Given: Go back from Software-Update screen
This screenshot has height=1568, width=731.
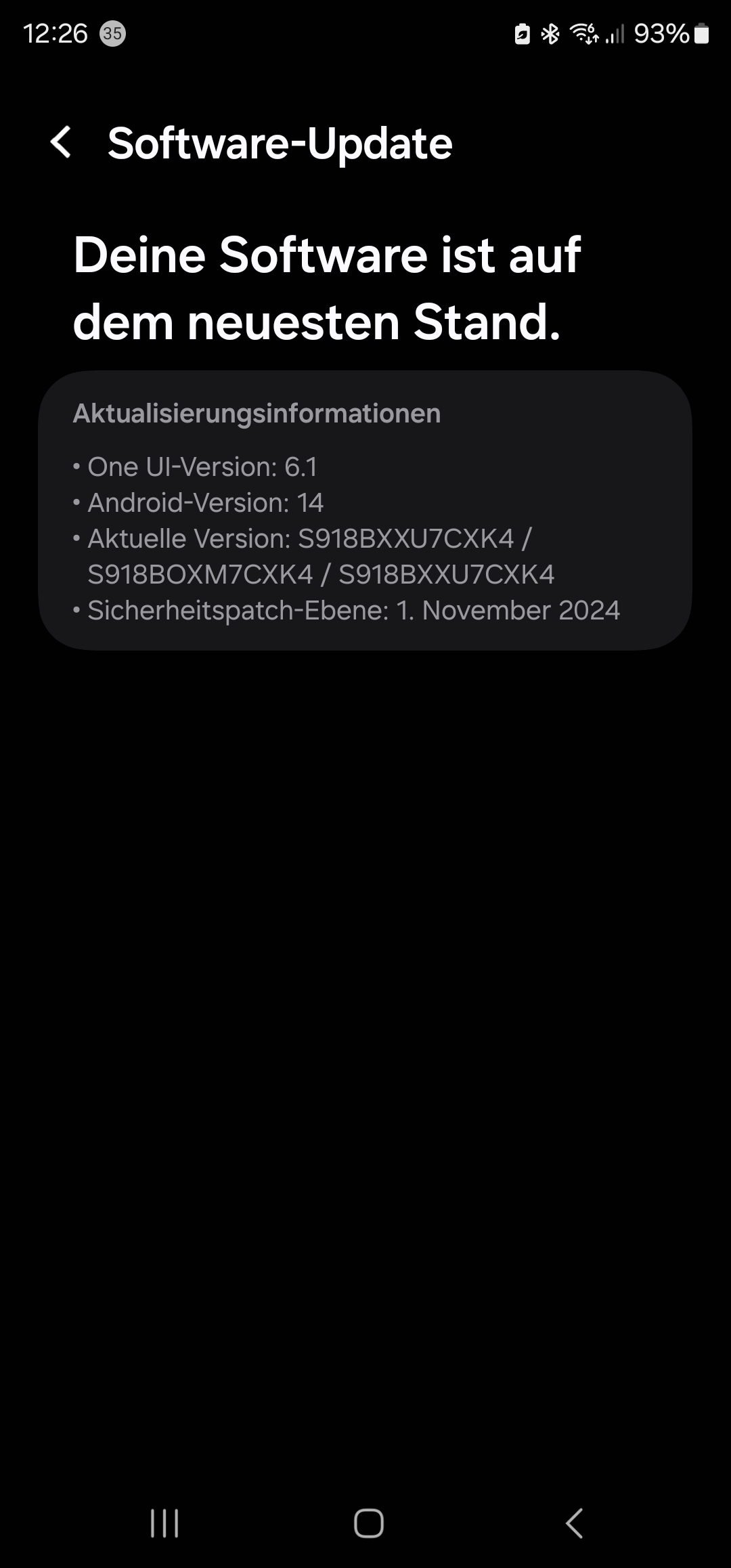Looking at the screenshot, I should [x=61, y=143].
